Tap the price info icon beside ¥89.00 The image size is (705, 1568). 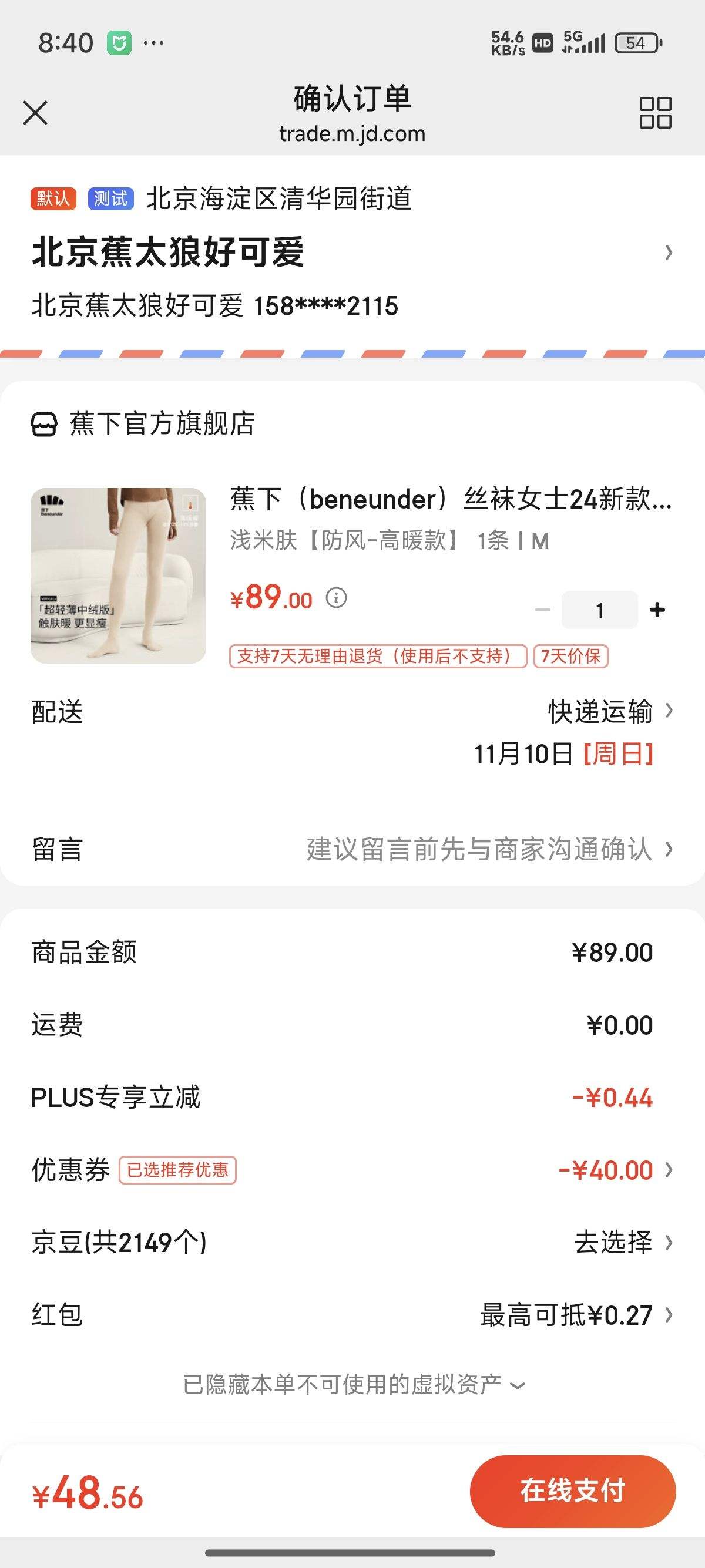point(336,598)
